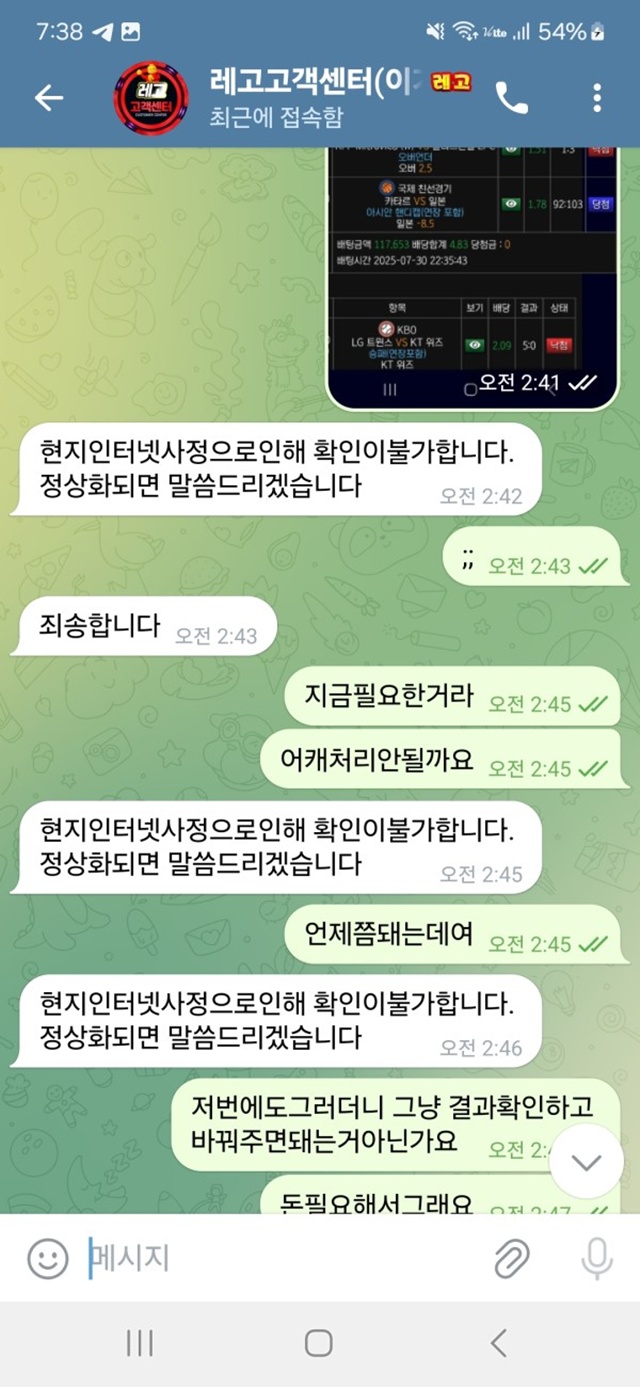The image size is (640, 1387).
Task: Jump to latest message with the down arrow
Action: coord(587,1162)
